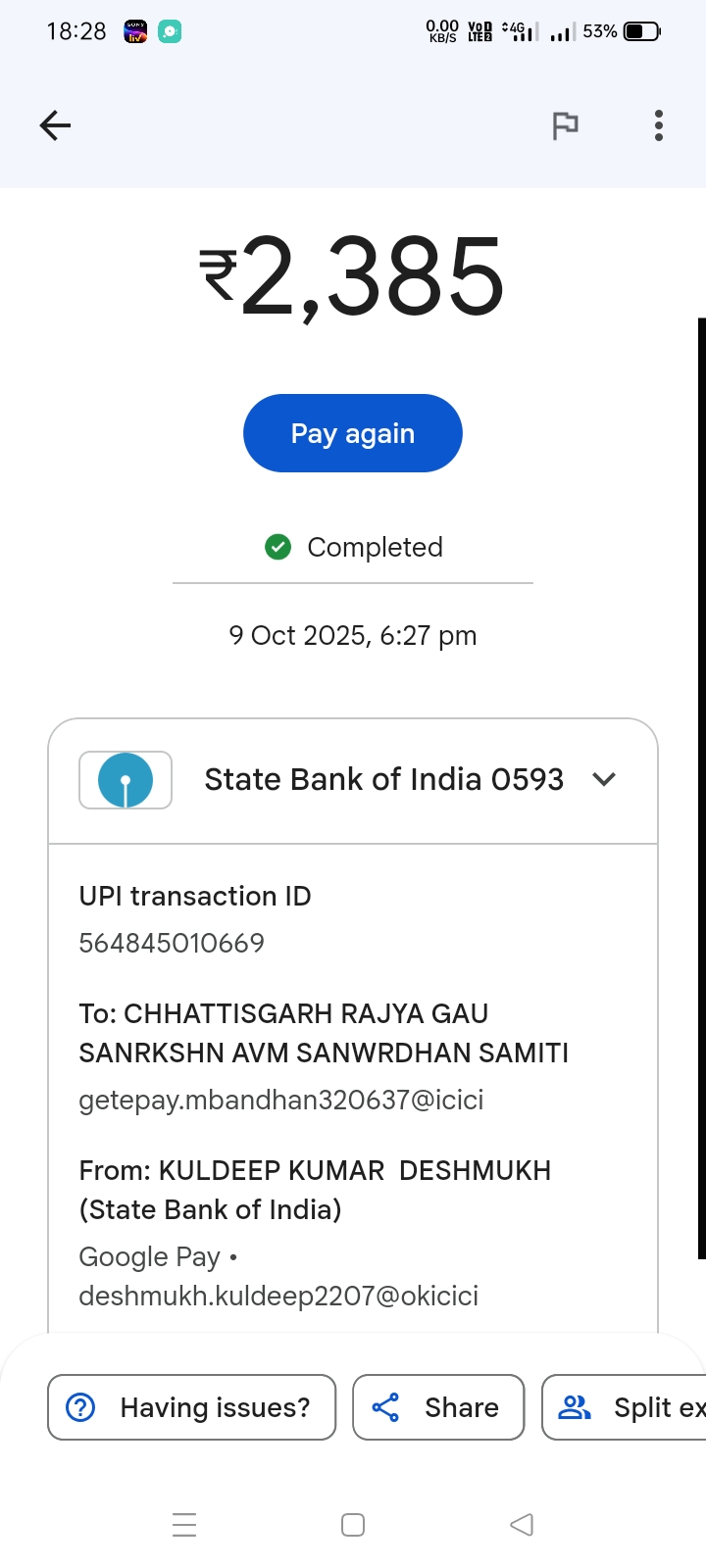706x1568 pixels.
Task: Open the three-dot overflow menu
Action: (659, 125)
